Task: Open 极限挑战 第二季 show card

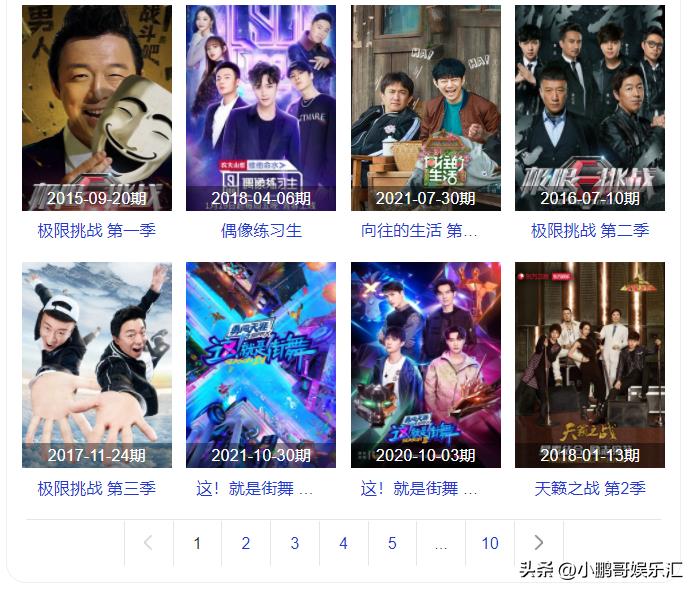Action: click(x=589, y=108)
